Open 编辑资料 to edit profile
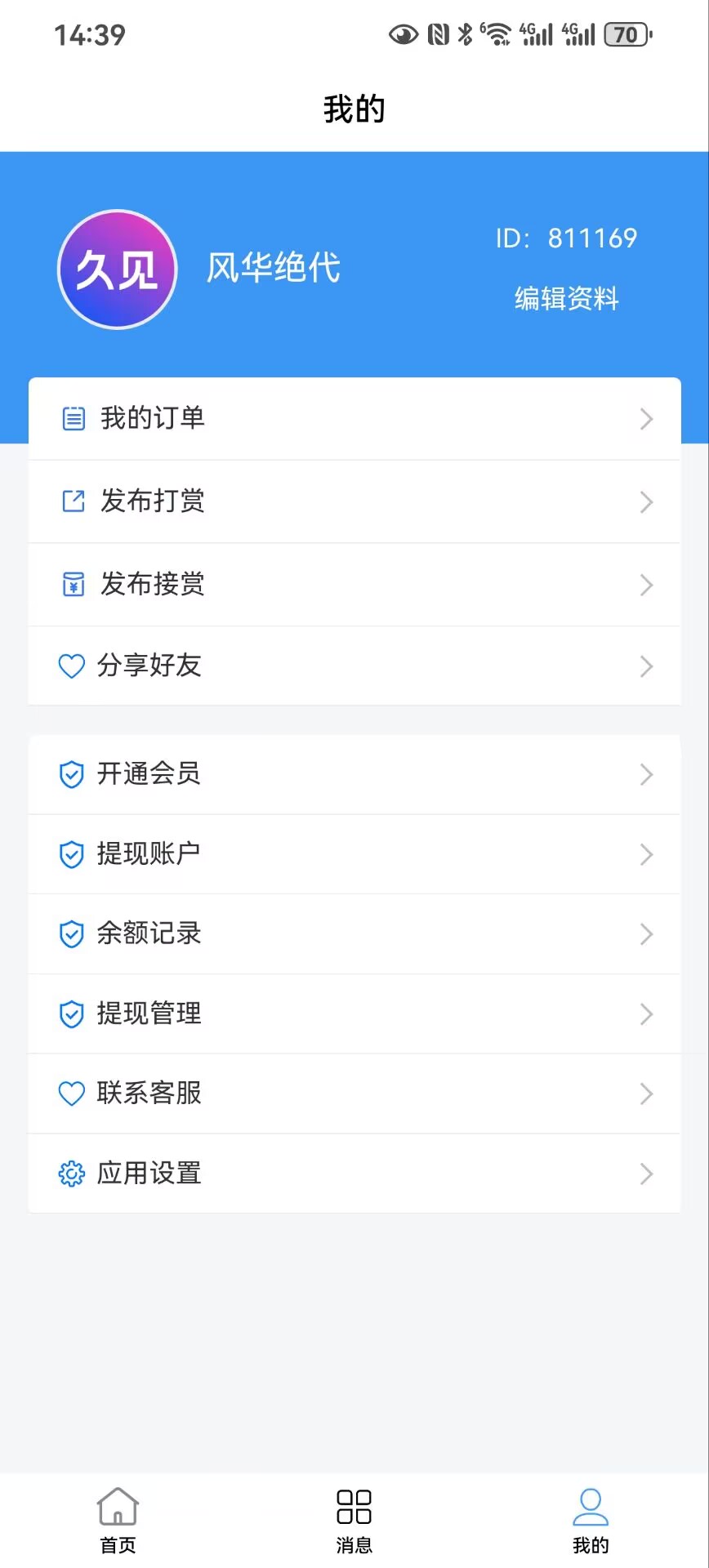The width and height of the screenshot is (709, 1568). 566,300
